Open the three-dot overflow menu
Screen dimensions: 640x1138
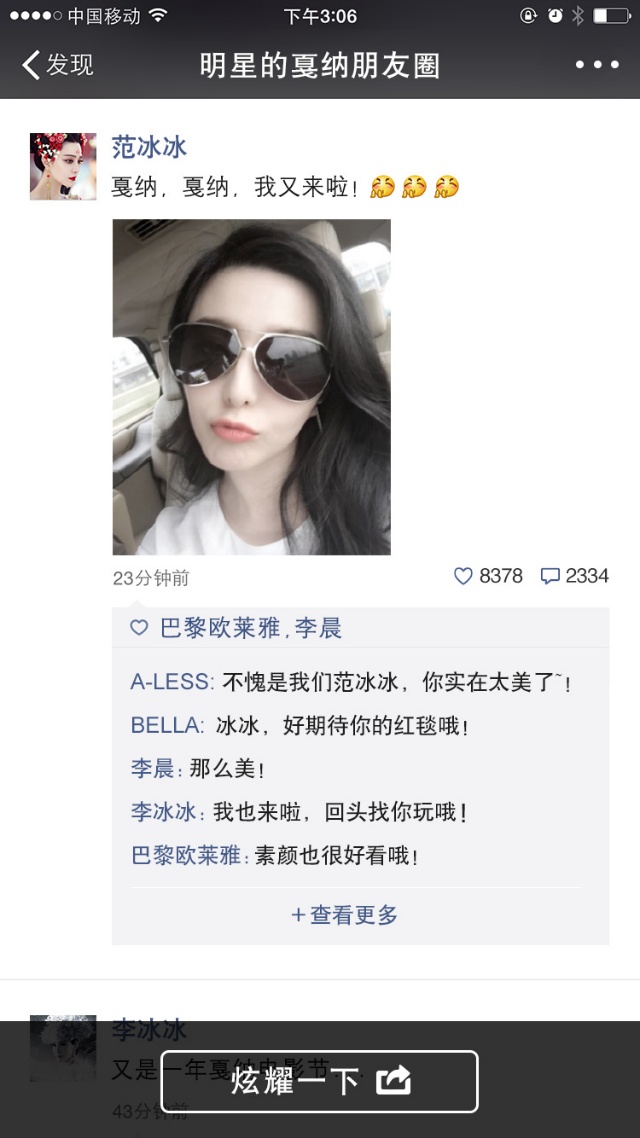click(x=597, y=66)
